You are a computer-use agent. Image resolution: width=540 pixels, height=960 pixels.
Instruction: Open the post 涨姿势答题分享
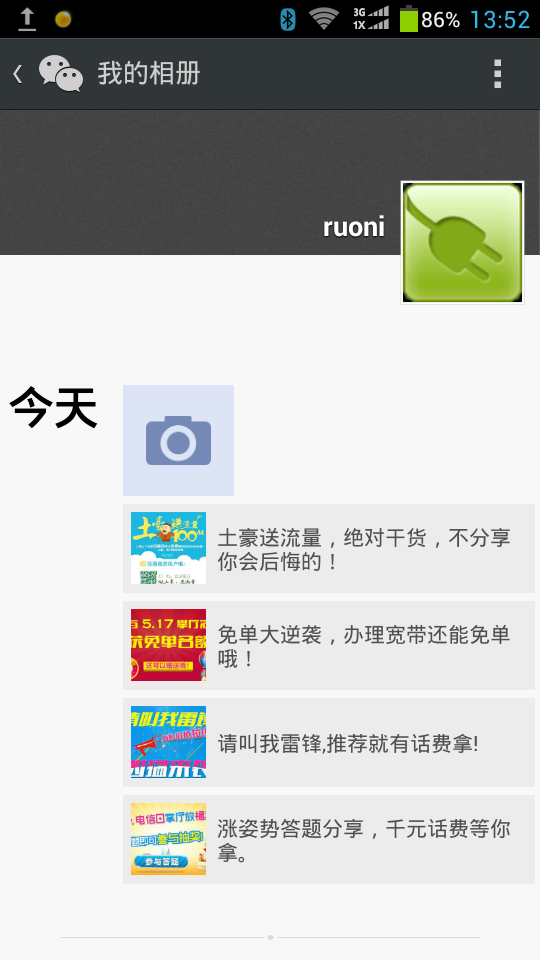click(x=329, y=839)
